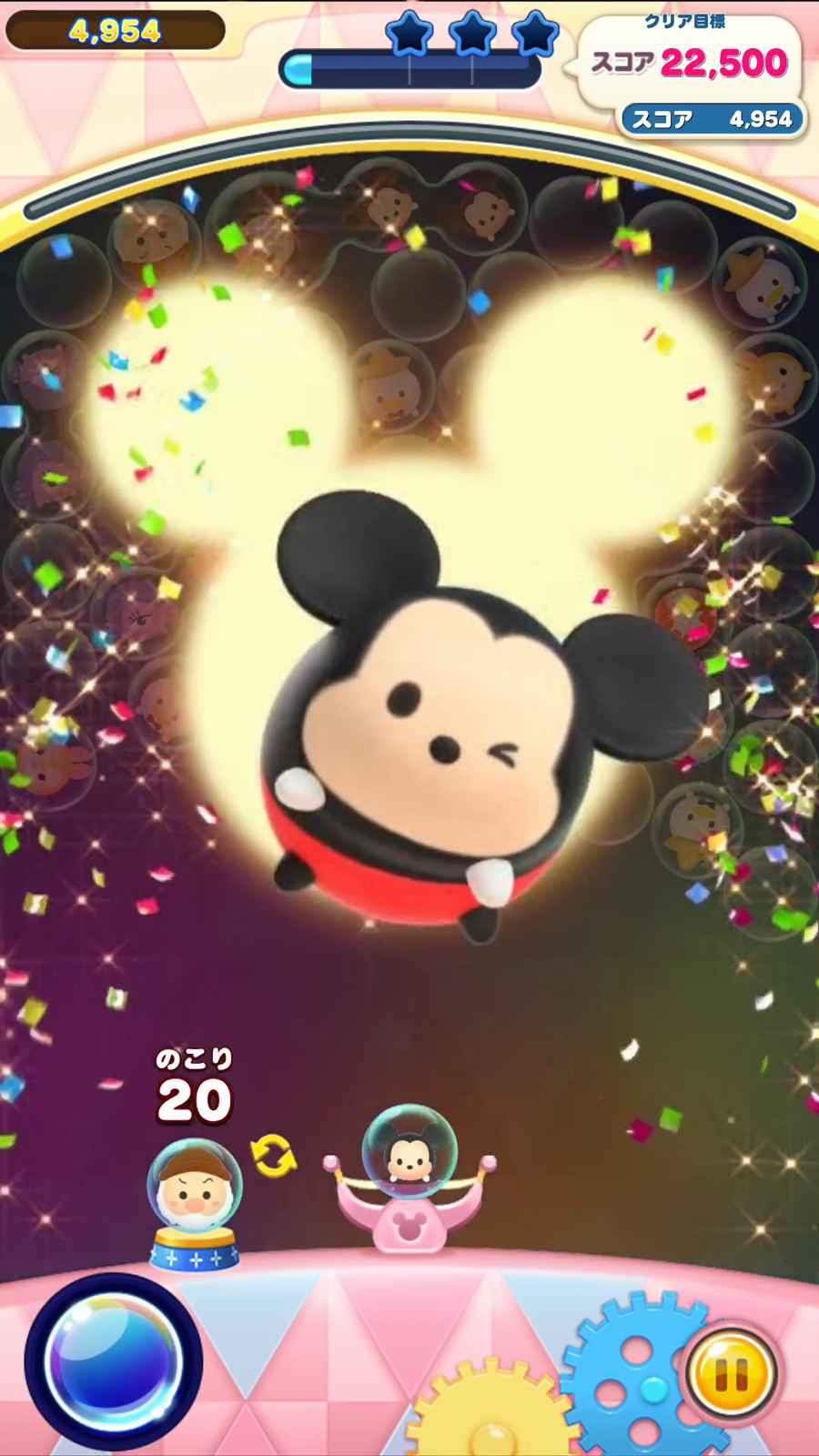Swap the current bubble with the next one
The width and height of the screenshot is (819, 1456).
point(273,1156)
